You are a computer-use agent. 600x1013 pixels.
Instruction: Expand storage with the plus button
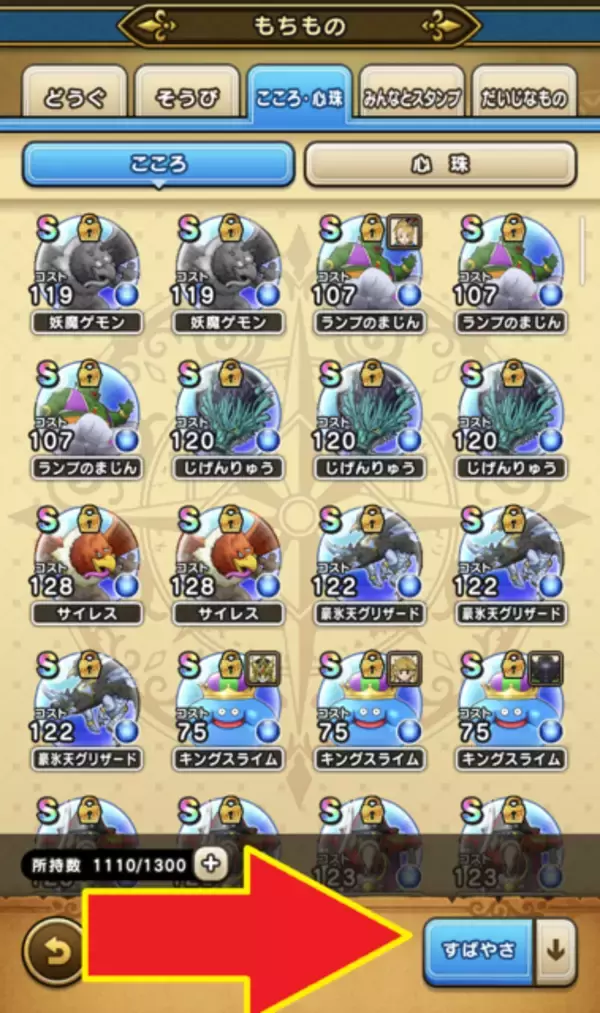click(209, 865)
